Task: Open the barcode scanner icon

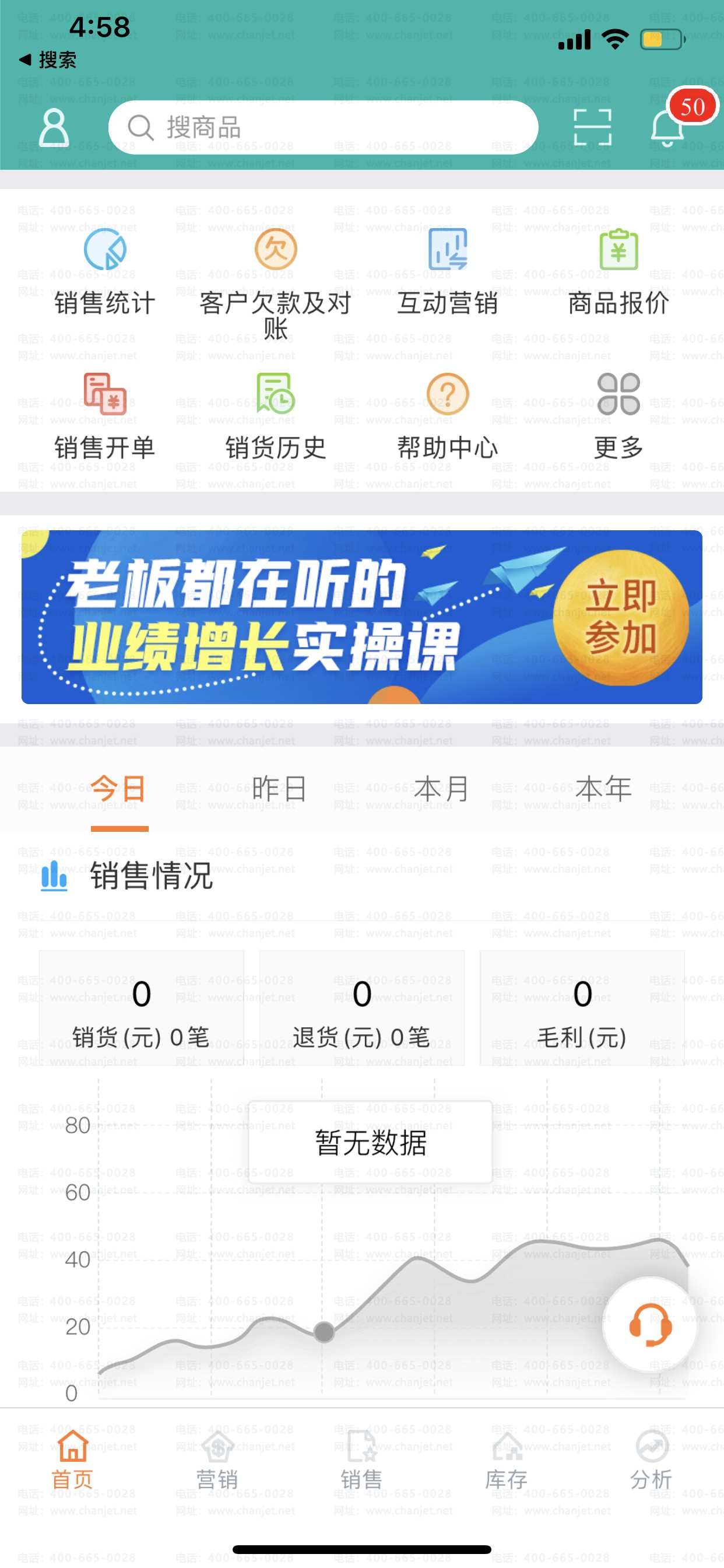Action: coord(592,128)
